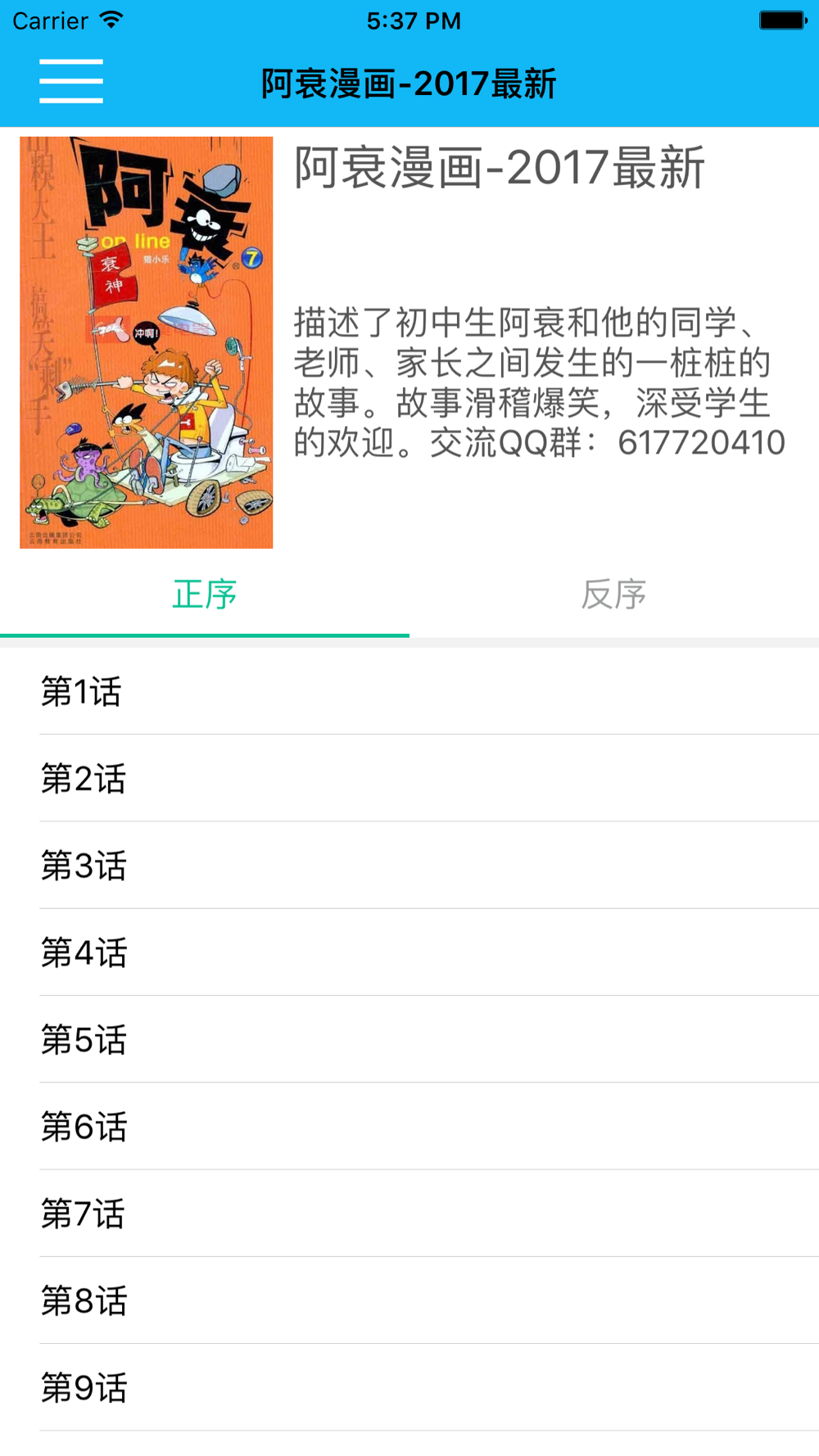The width and height of the screenshot is (819, 1456).
Task: Open chapter 第1话
Action: coord(409,691)
